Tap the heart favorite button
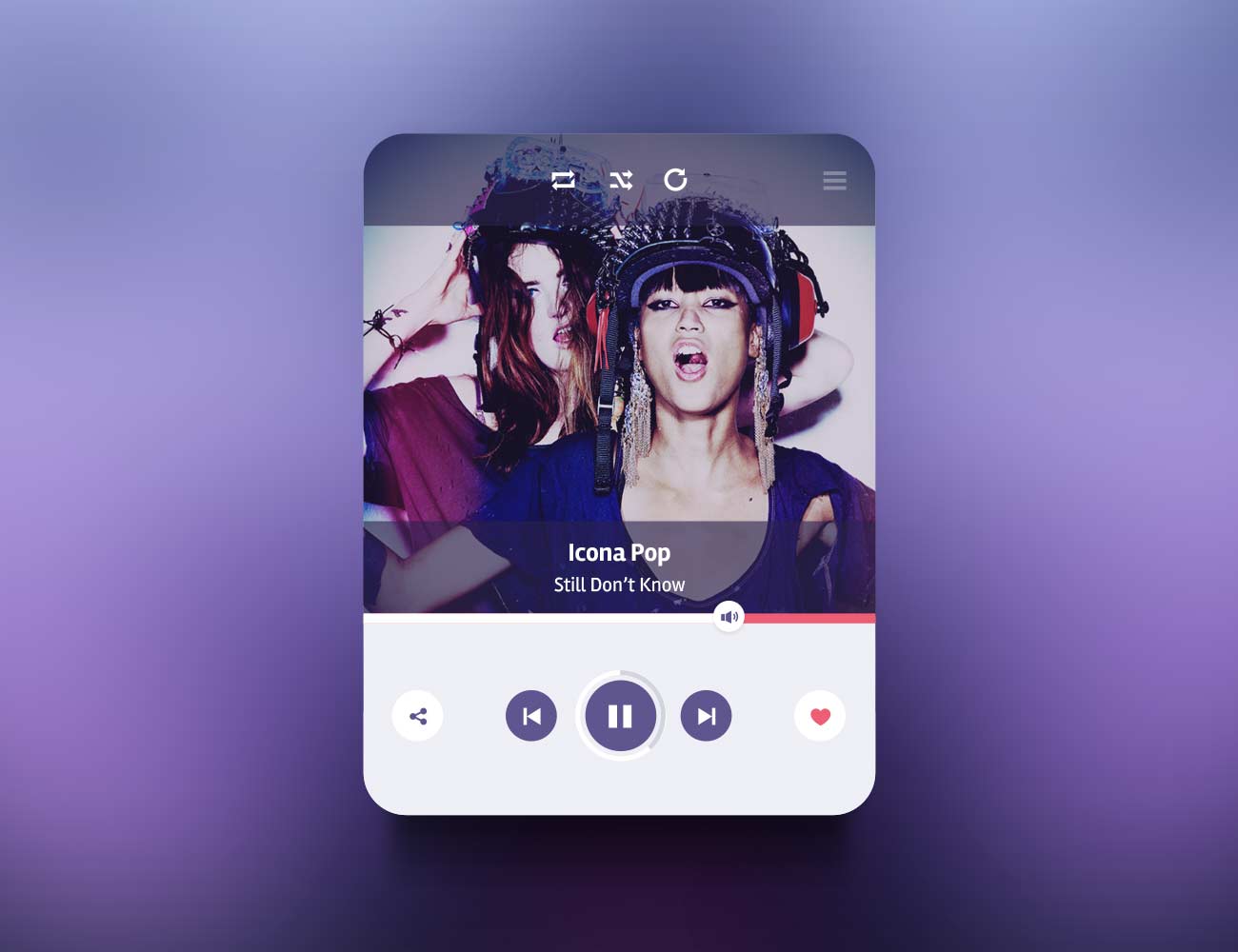The width and height of the screenshot is (1238, 952). (x=820, y=716)
